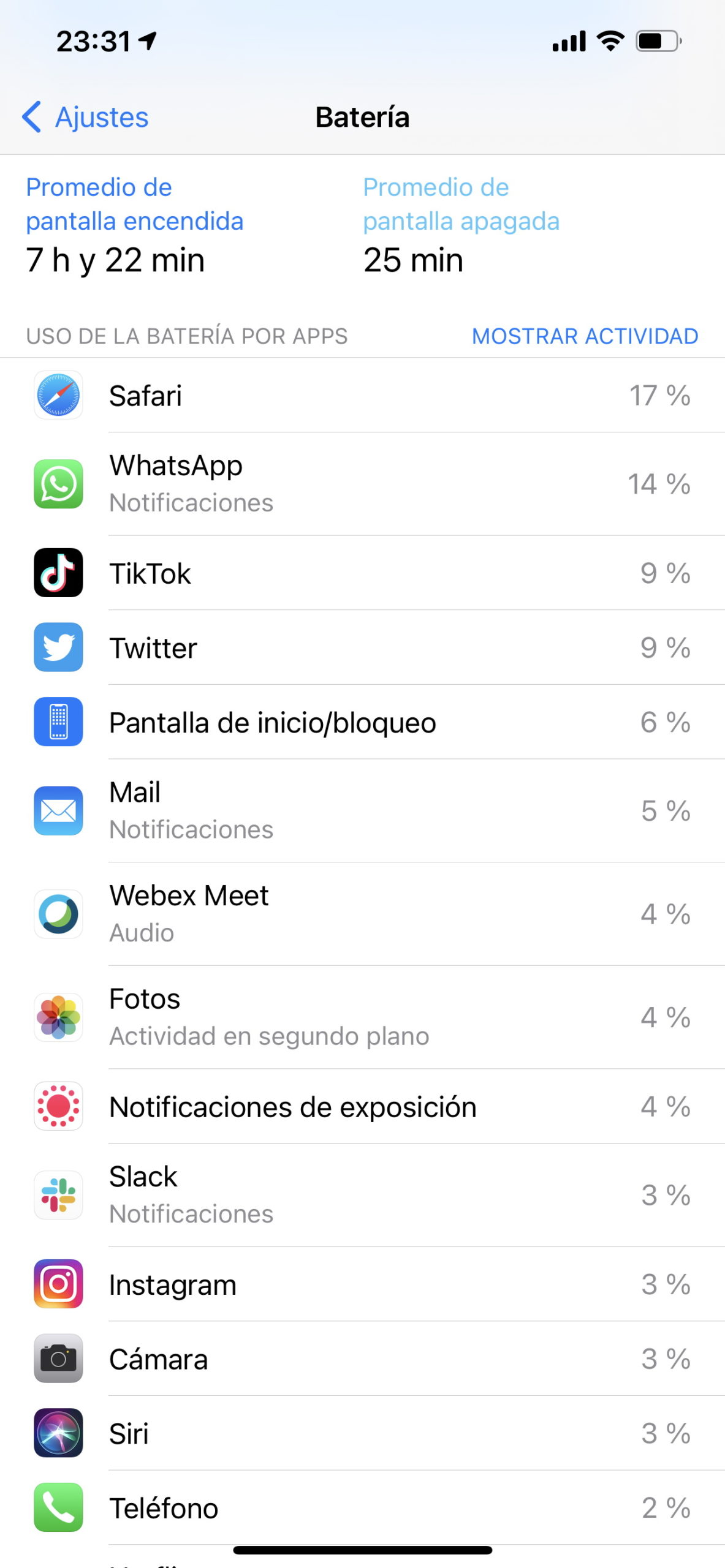Screen dimensions: 725x1568
Task: Select the Twitter row
Action: pos(362,647)
